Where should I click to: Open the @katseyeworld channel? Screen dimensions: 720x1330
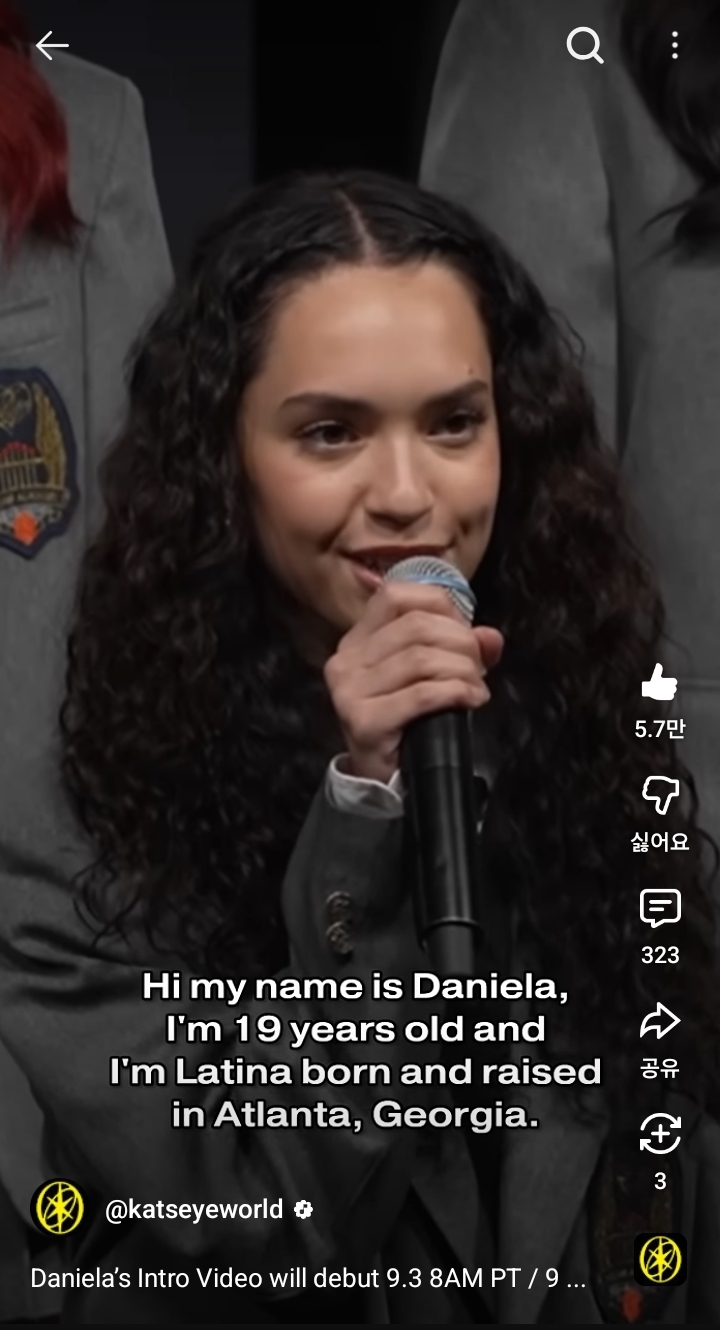click(194, 1209)
